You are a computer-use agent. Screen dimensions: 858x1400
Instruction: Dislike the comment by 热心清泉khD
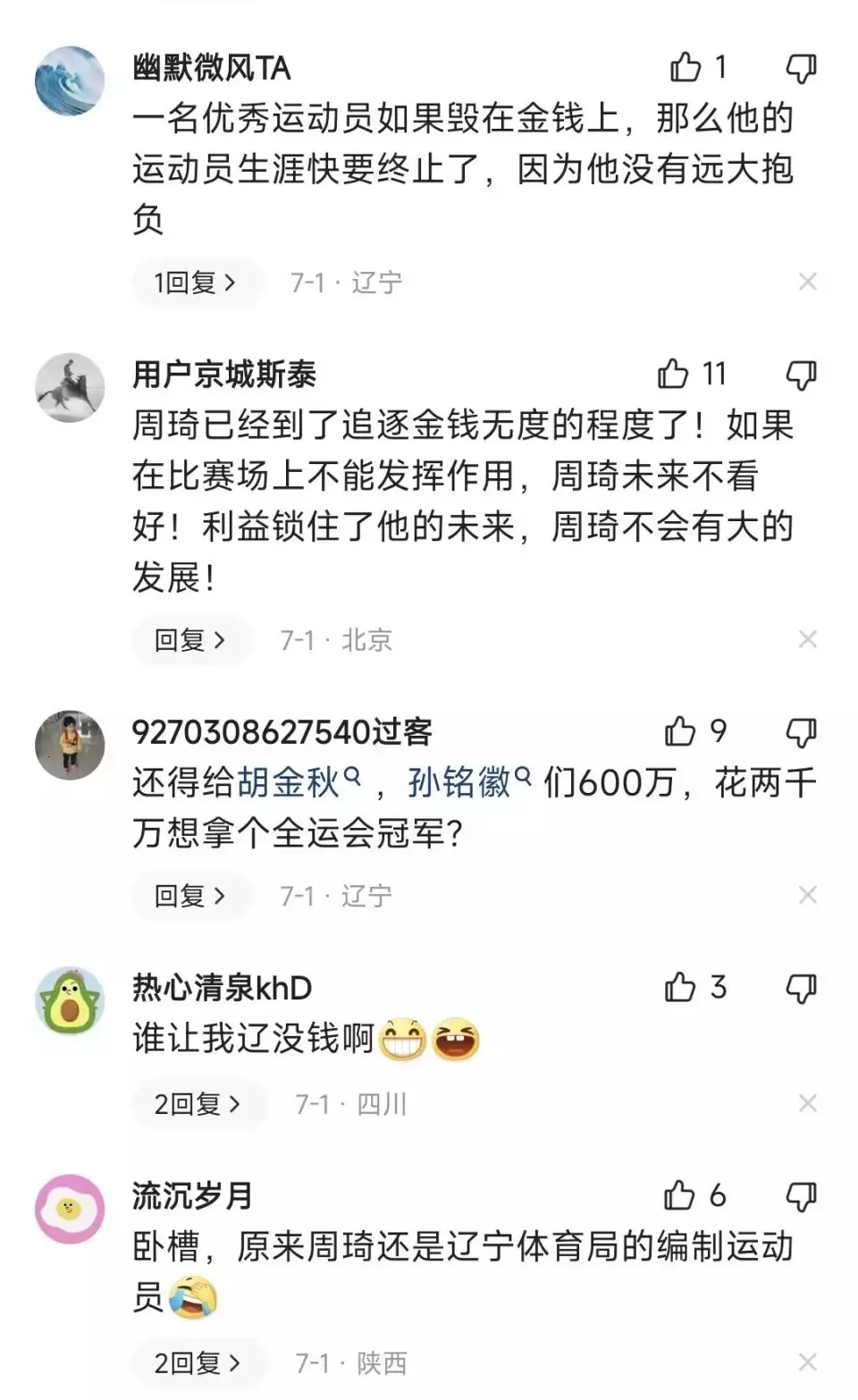tap(801, 988)
